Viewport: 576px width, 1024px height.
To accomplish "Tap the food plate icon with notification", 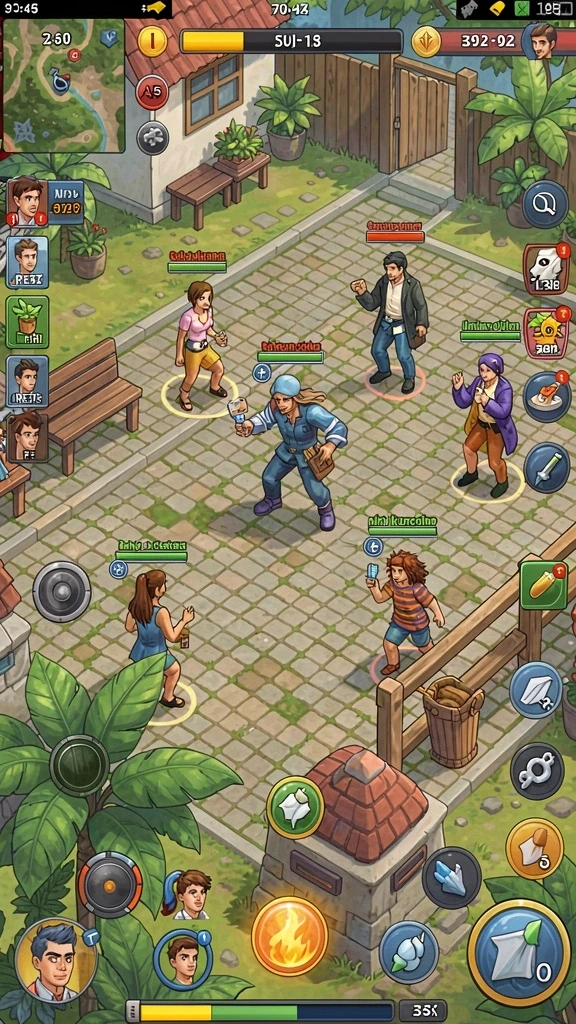I will click(546, 397).
